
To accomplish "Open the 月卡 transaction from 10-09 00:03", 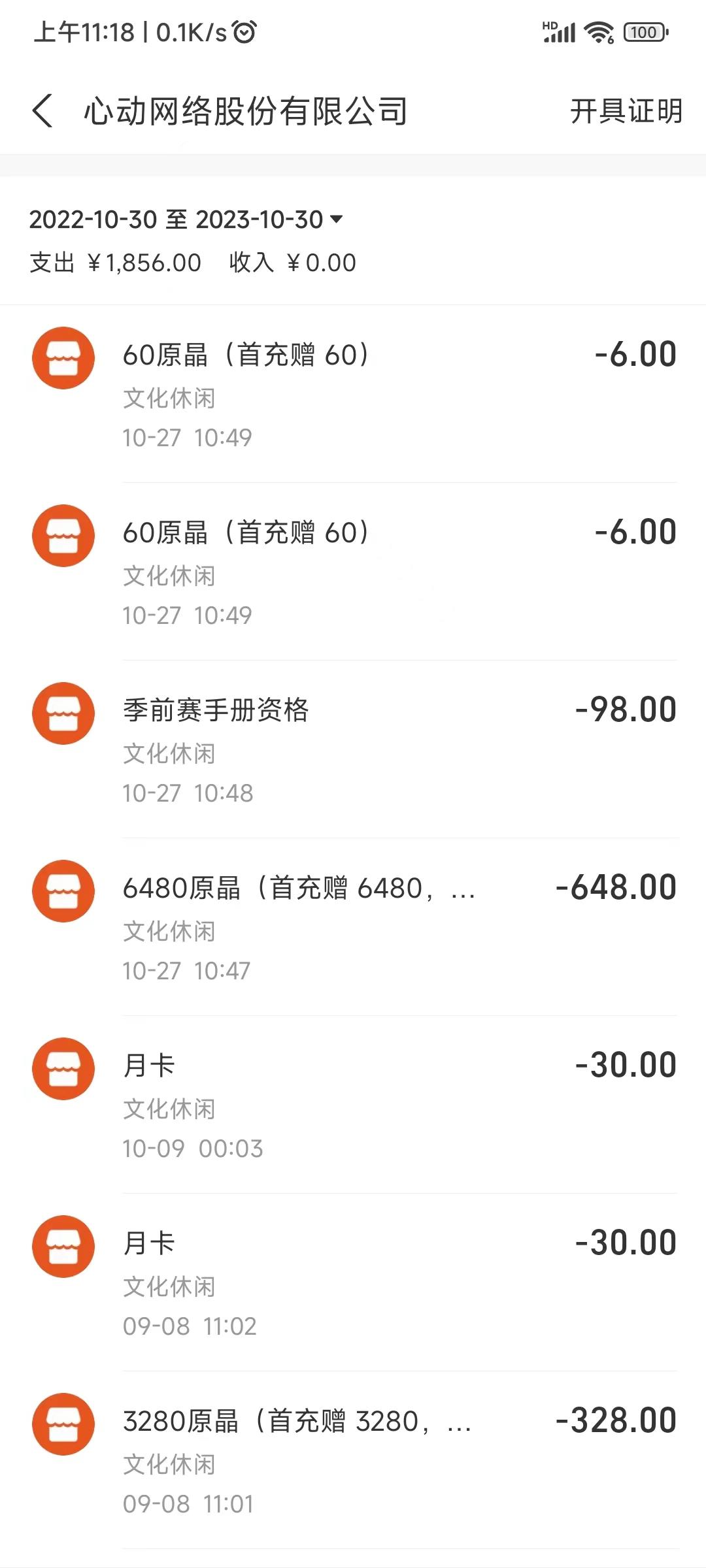I will (353, 1105).
